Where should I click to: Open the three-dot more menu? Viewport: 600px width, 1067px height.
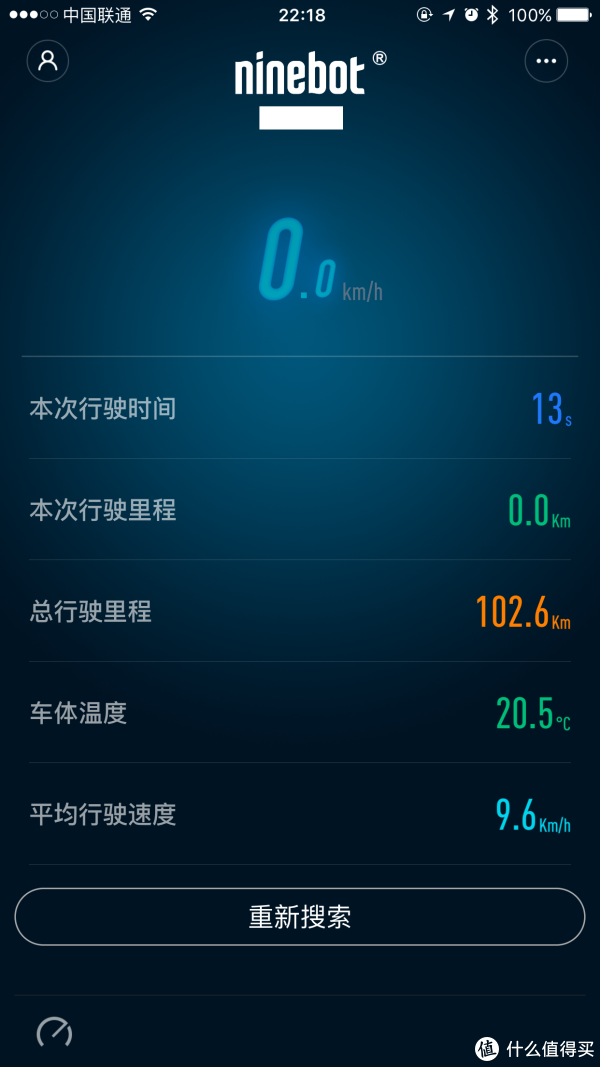(546, 61)
